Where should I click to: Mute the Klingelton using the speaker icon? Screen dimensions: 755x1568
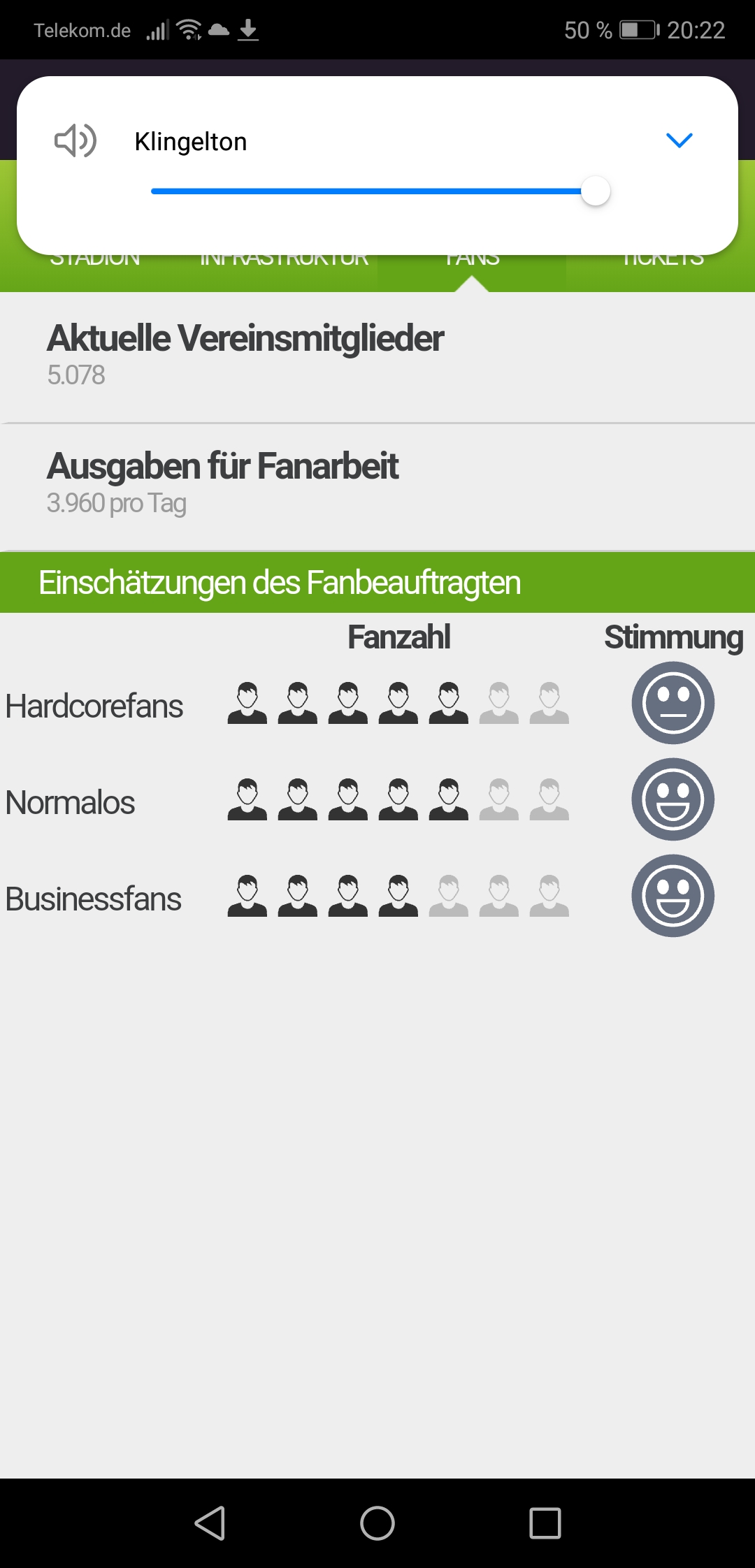click(75, 141)
